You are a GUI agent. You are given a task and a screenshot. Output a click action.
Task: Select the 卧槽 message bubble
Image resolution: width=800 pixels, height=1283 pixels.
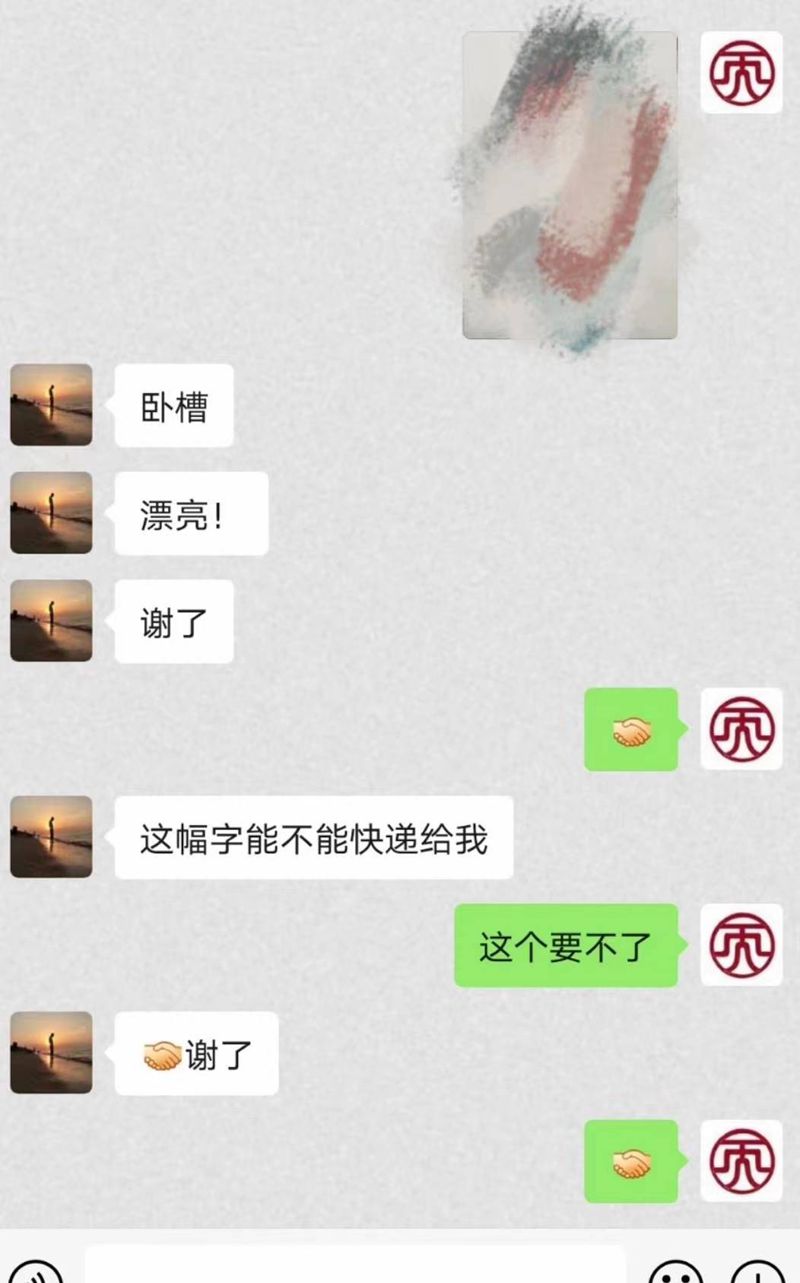(173, 404)
